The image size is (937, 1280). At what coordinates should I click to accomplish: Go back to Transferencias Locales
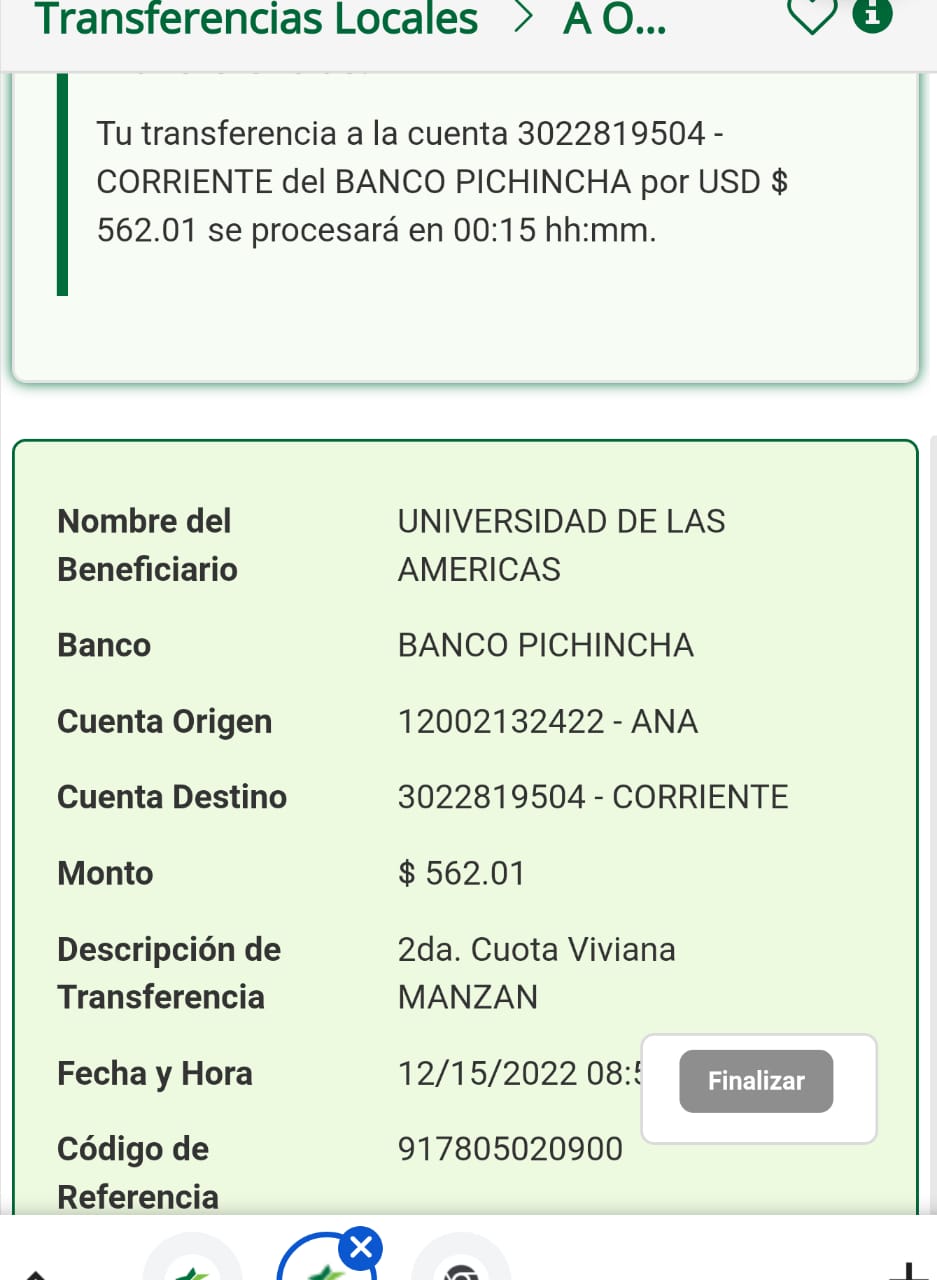tap(257, 18)
